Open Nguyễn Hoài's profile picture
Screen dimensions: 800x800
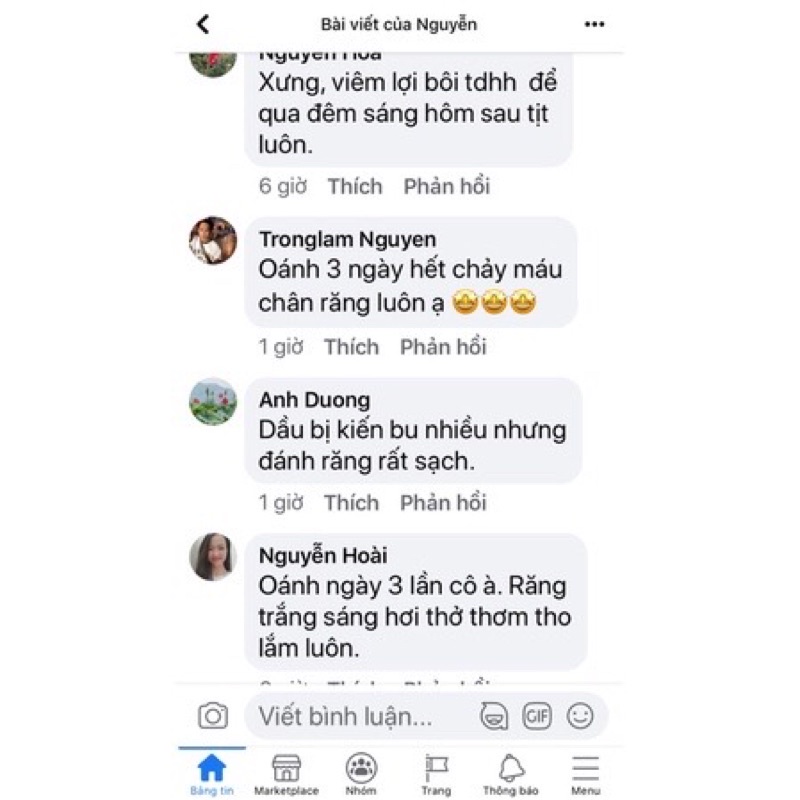[213, 557]
